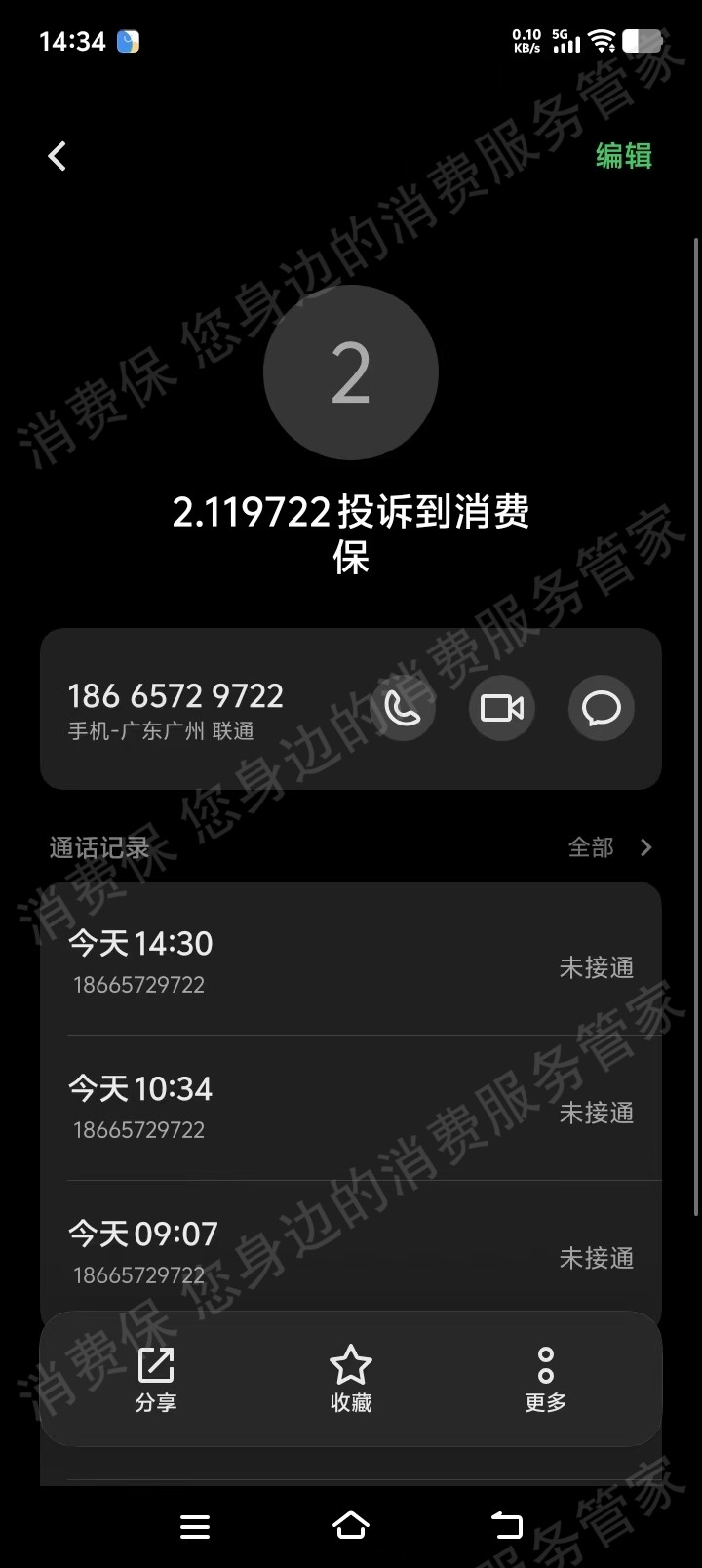Tap 编辑 to edit the contact
Viewport: 702px width, 1568px height.
[623, 156]
